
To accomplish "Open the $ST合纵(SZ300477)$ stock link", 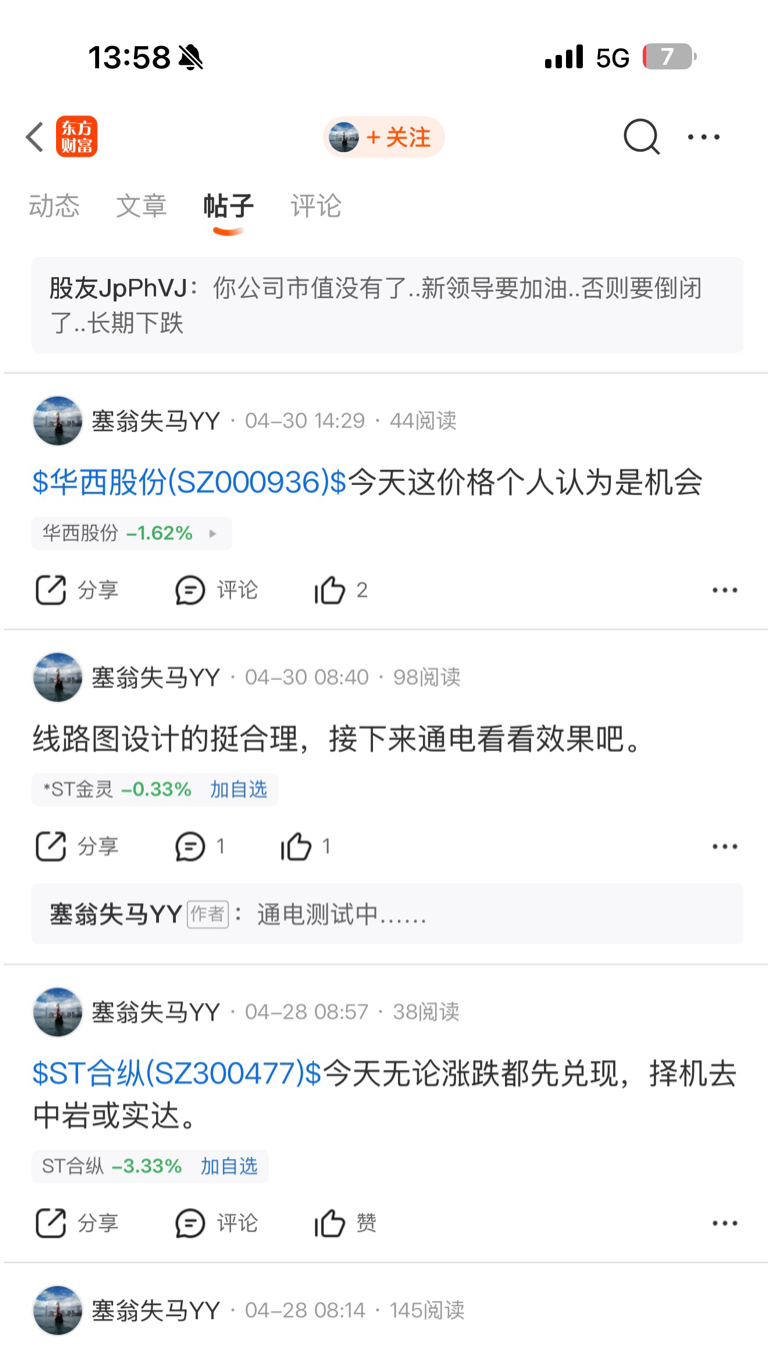I will 177,1074.
